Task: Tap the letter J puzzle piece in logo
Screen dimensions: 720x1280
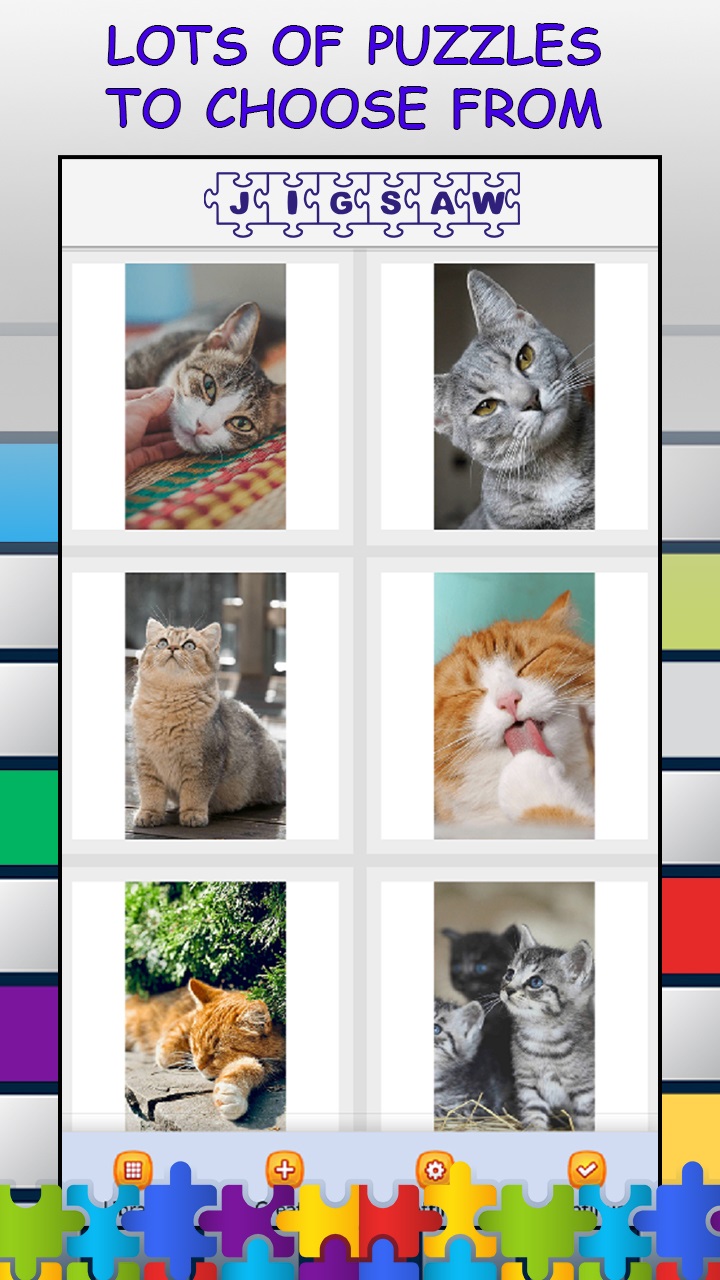Action: click(240, 201)
